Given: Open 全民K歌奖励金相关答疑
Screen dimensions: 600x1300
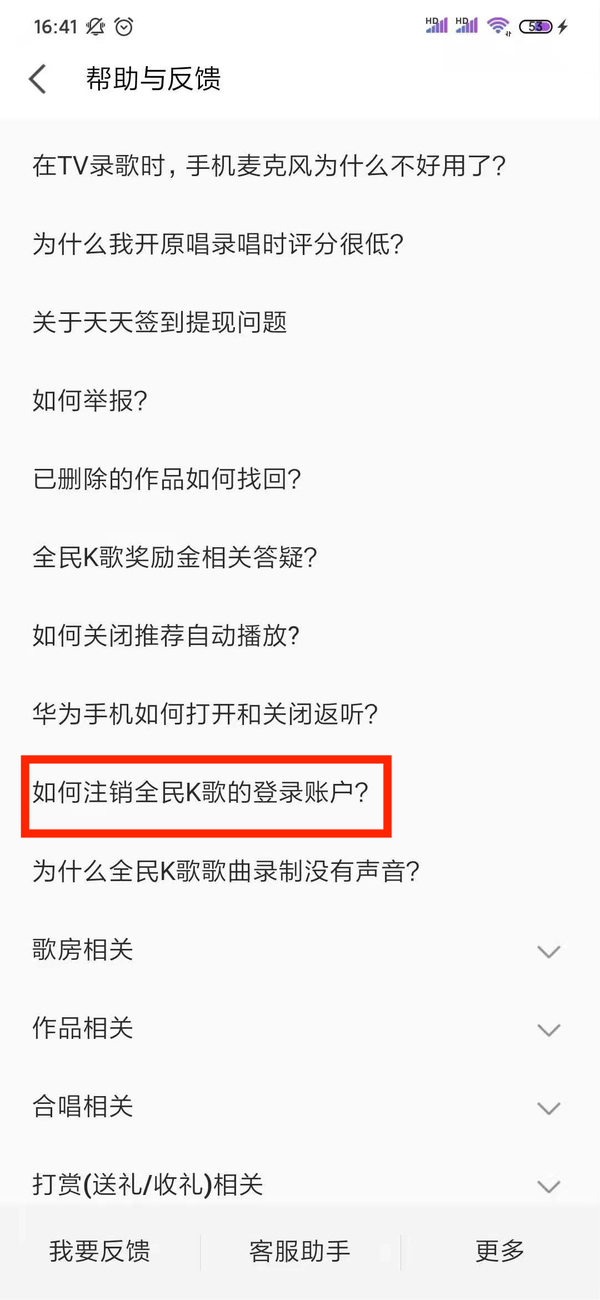Looking at the screenshot, I should coord(175,557).
